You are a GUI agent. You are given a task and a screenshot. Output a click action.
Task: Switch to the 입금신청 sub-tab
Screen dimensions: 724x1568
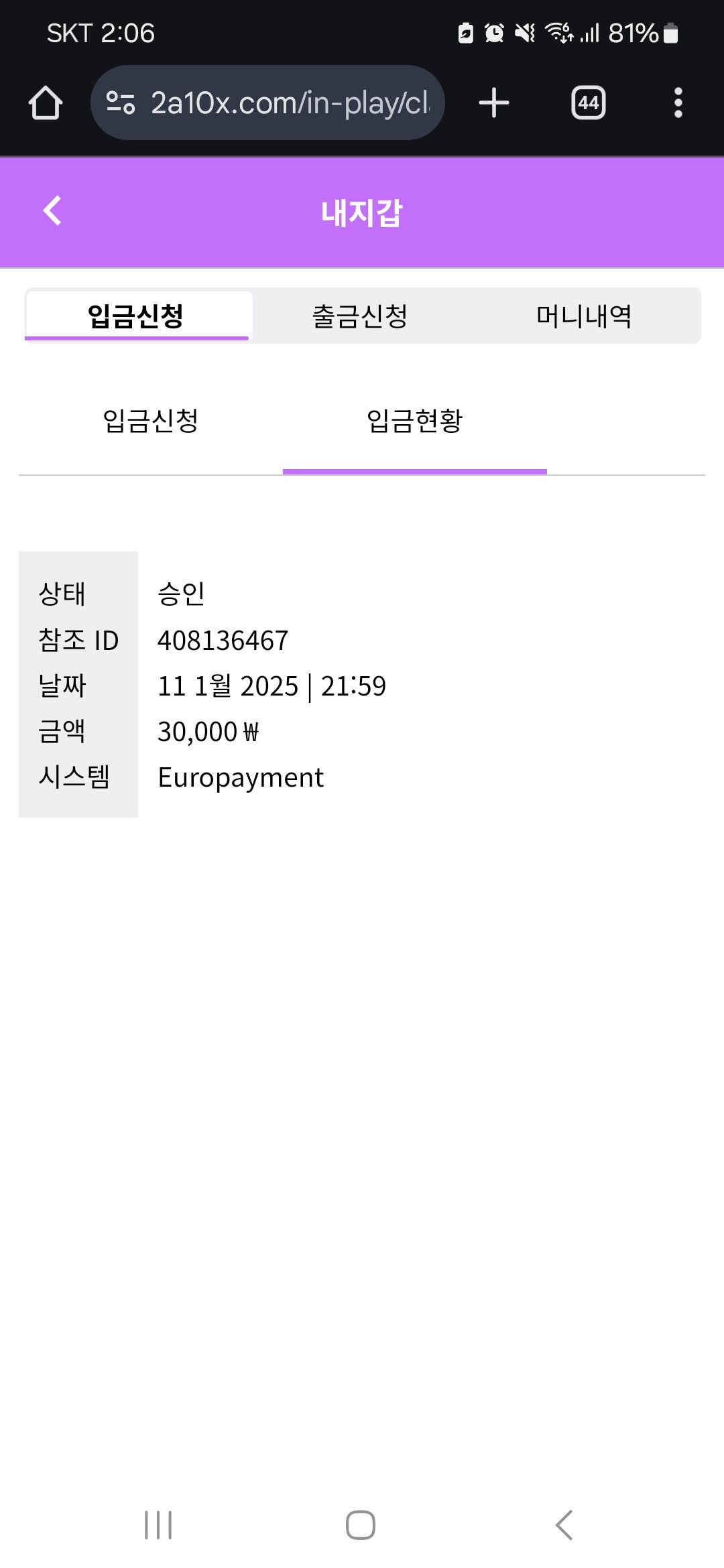pos(150,421)
